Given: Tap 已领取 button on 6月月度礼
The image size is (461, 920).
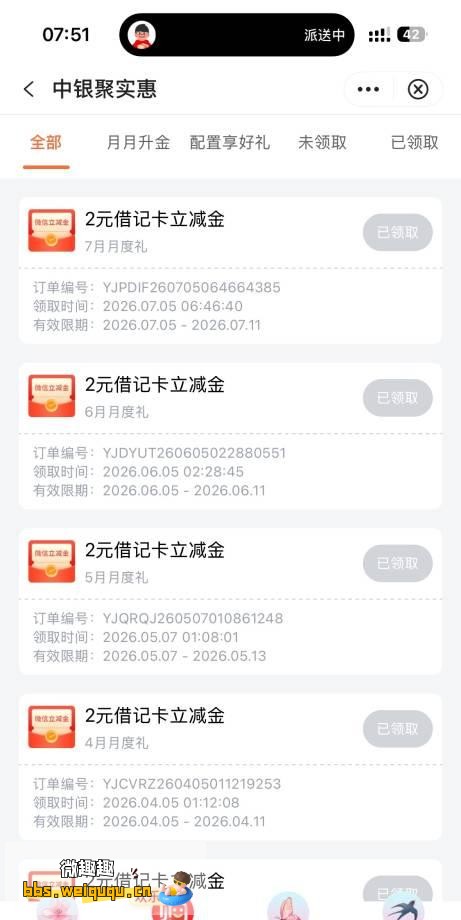Looking at the screenshot, I should coord(398,398).
